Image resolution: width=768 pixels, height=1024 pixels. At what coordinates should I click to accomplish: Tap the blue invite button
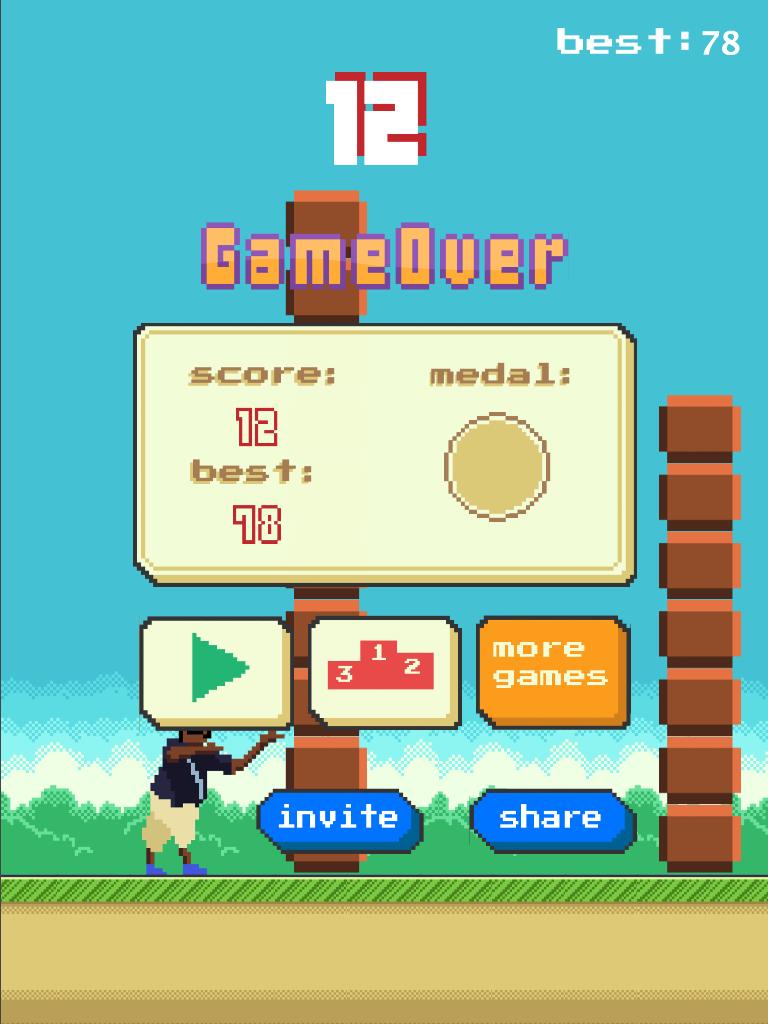coord(338,818)
